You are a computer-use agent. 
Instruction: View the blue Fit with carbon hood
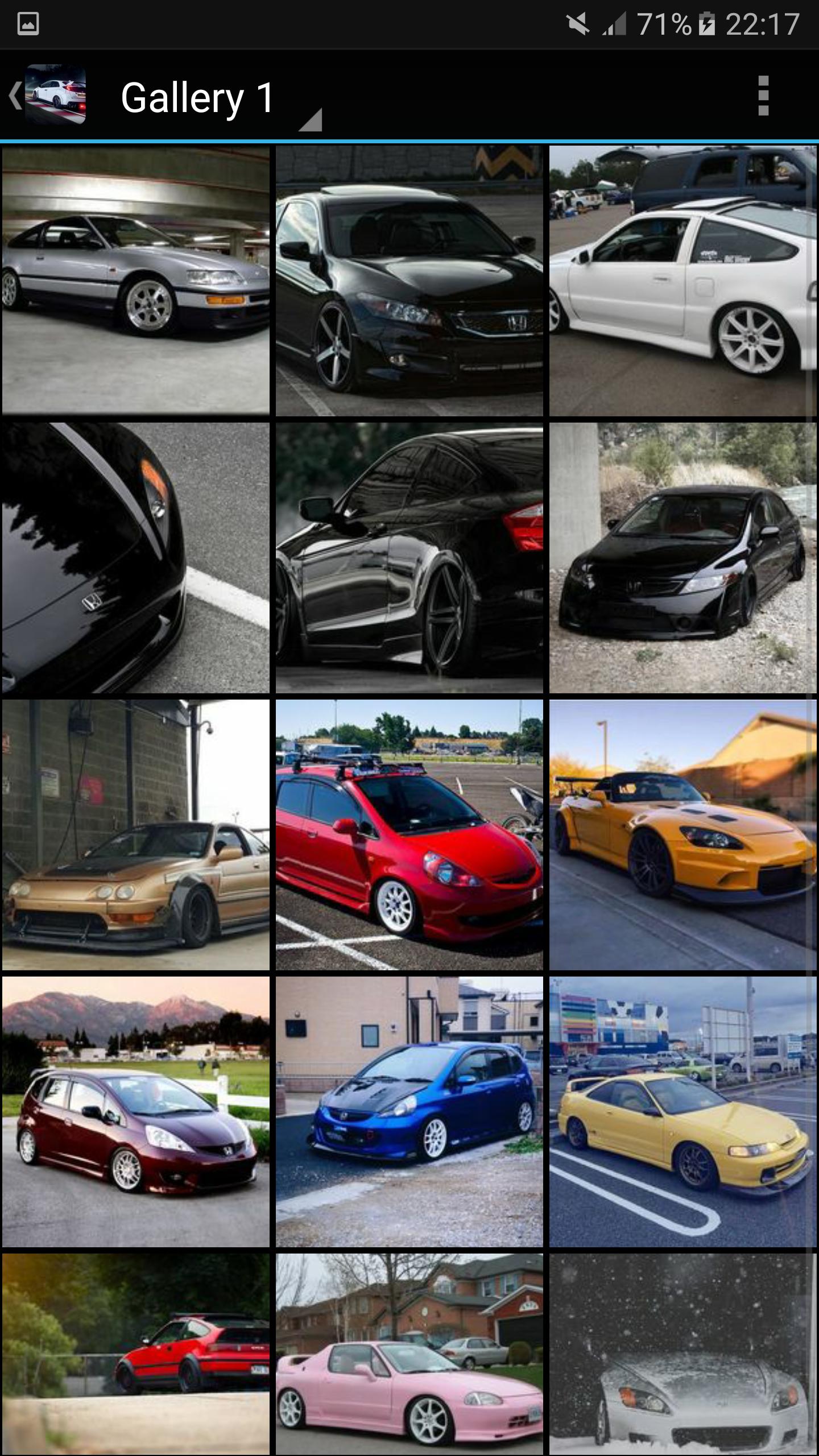409,1112
